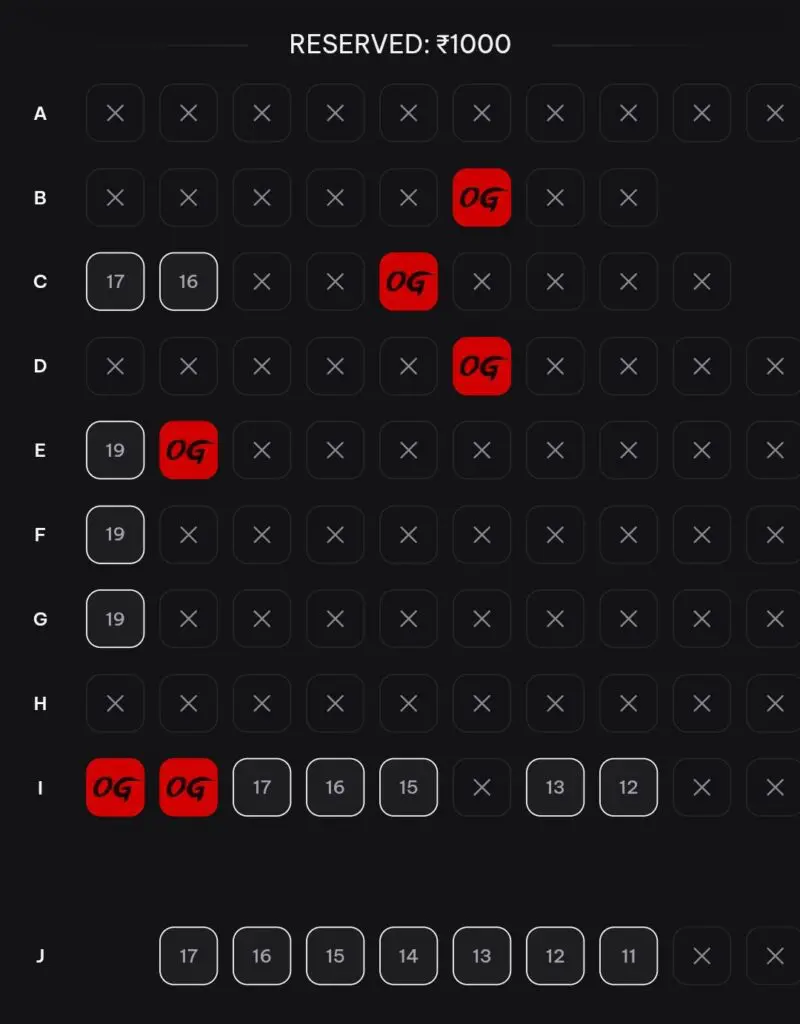The image size is (800, 1024).
Task: Choose seat 13 in row J
Action: pos(482,956)
